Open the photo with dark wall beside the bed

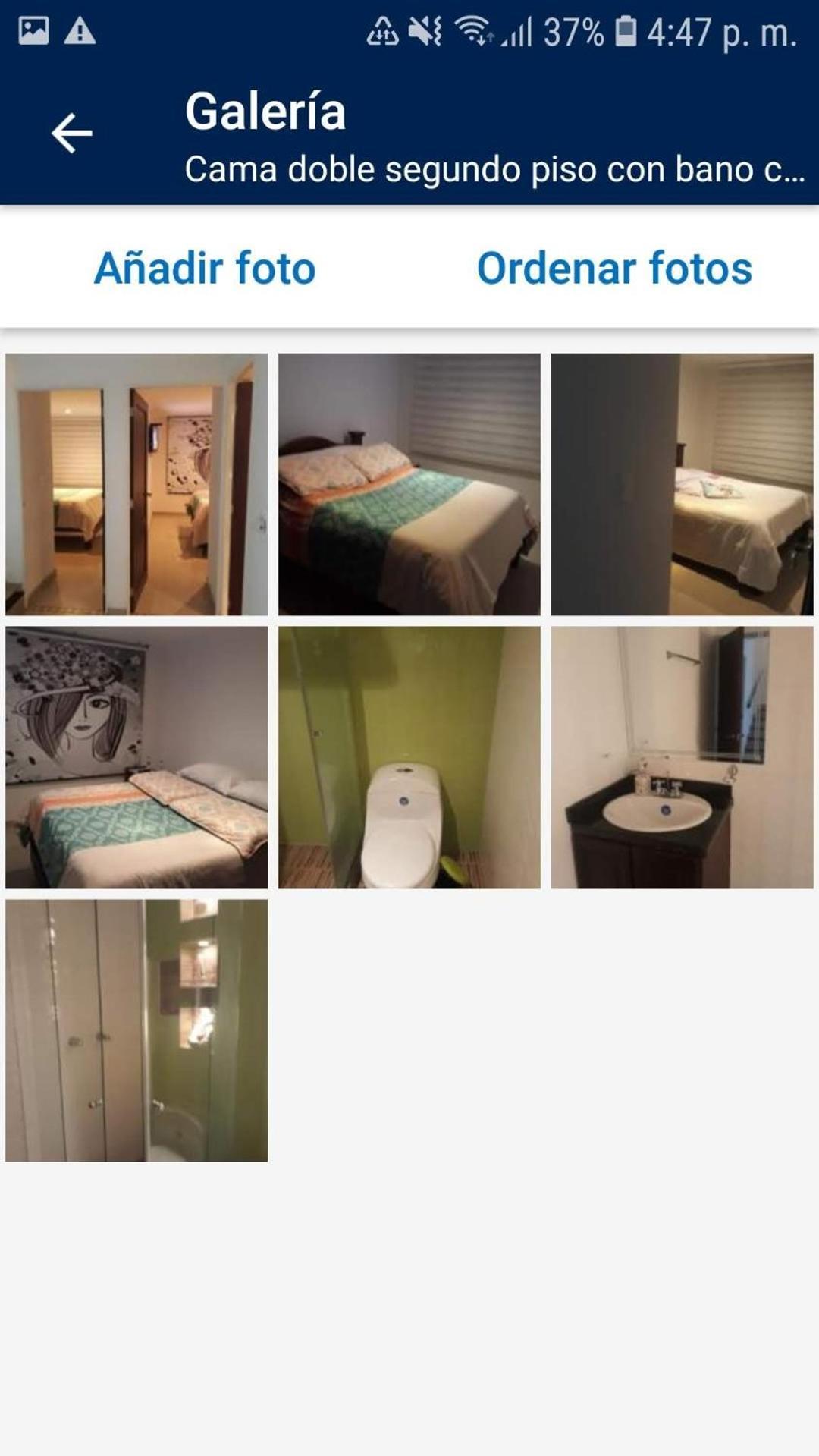pos(682,484)
